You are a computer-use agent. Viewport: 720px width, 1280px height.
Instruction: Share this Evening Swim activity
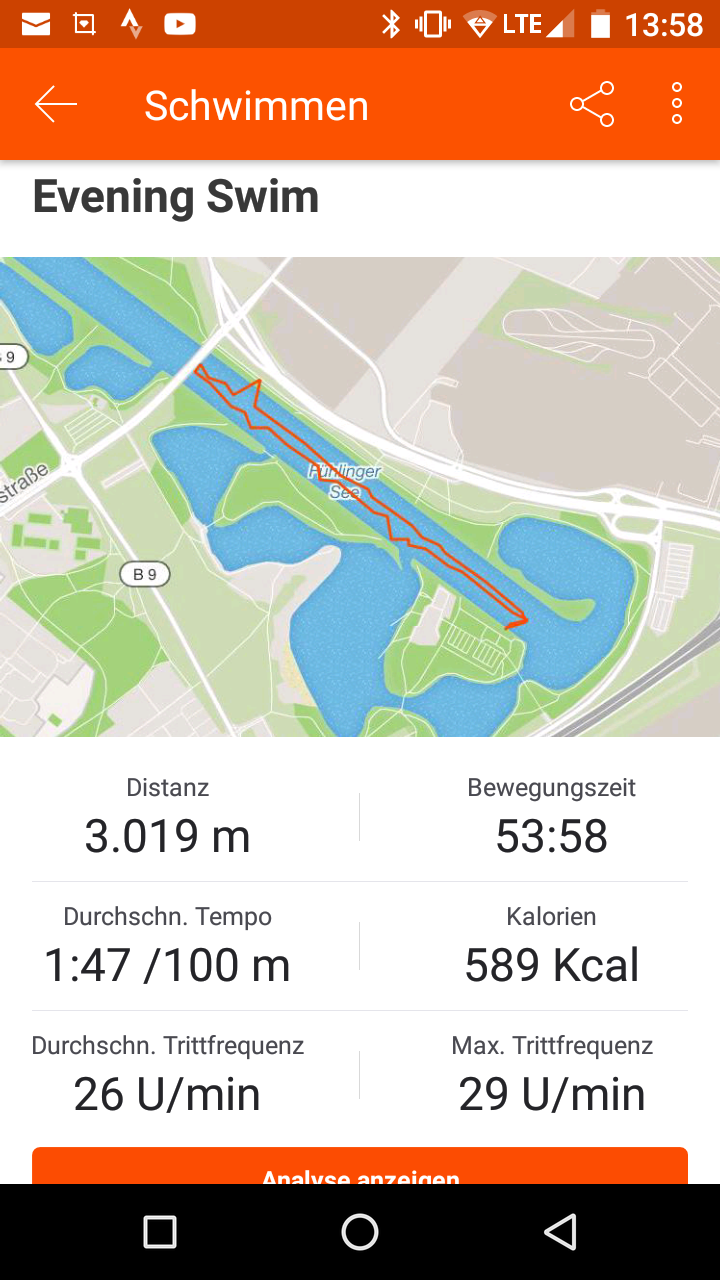(591, 104)
